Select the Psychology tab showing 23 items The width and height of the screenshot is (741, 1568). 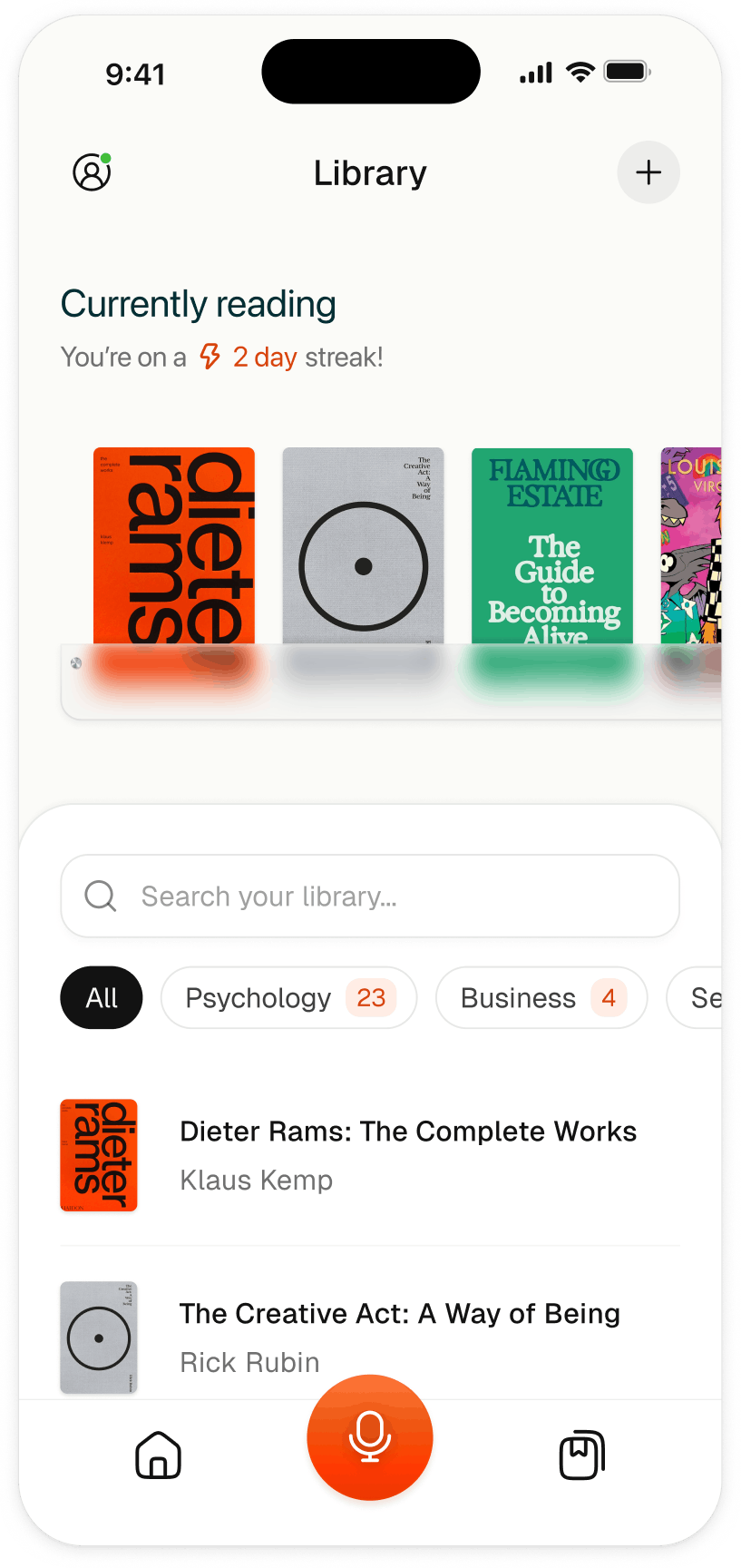[288, 997]
